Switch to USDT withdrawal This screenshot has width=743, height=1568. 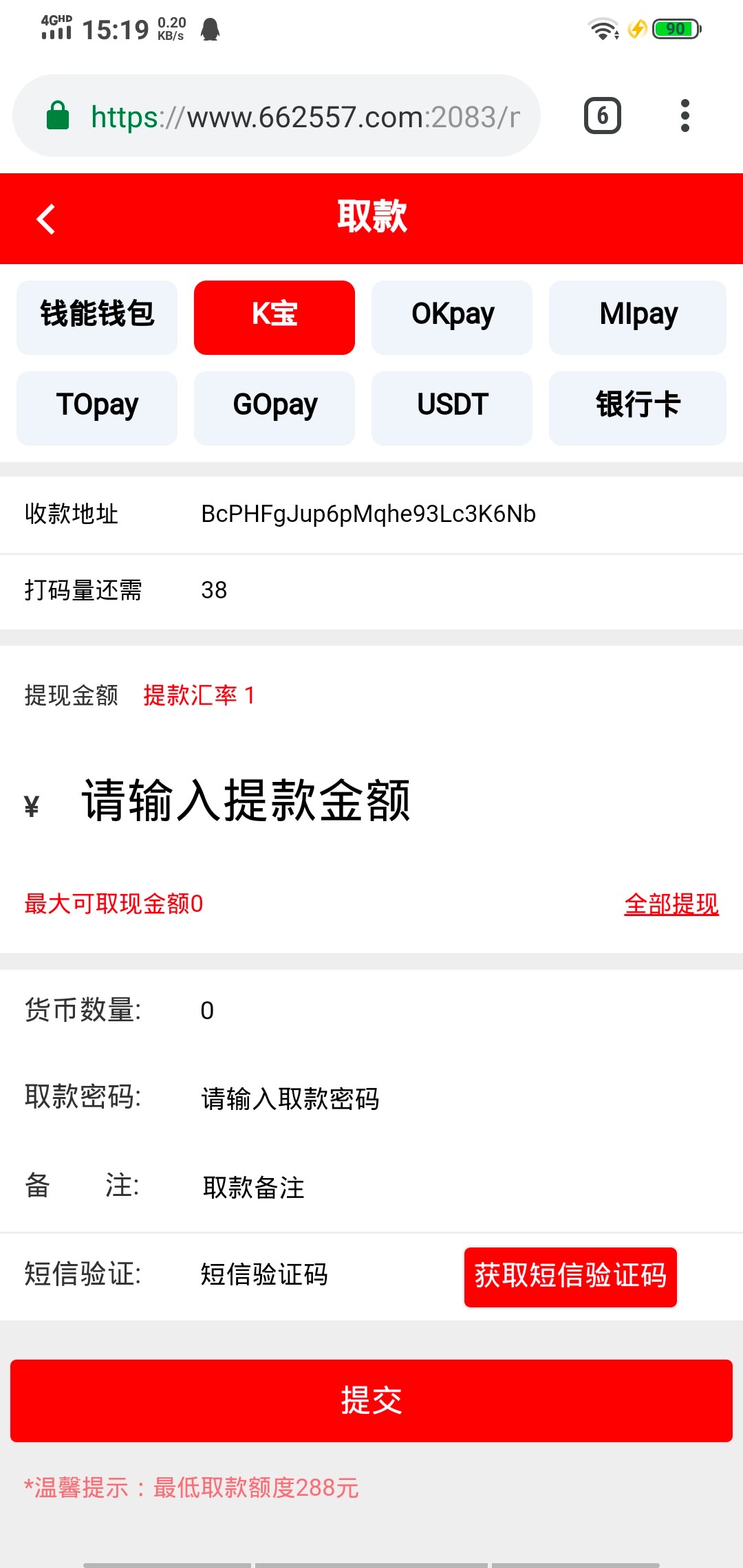[452, 408]
